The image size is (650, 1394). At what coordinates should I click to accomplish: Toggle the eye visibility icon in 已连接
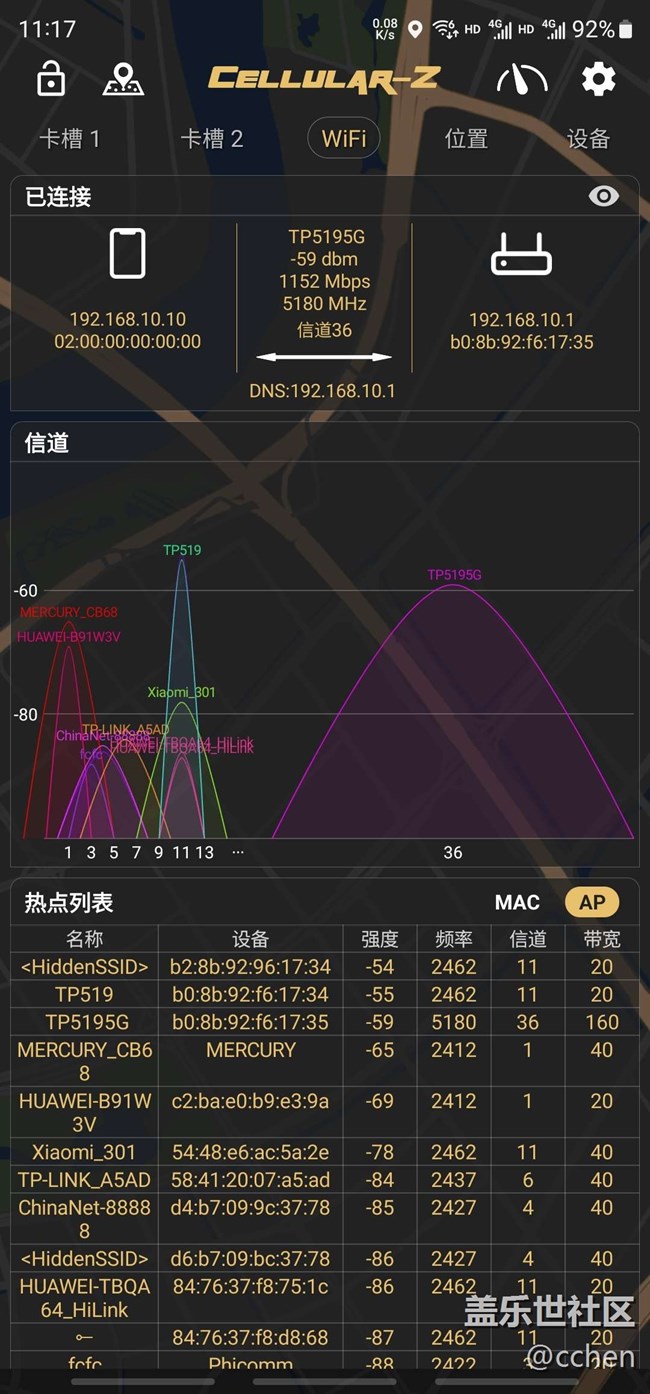point(604,196)
